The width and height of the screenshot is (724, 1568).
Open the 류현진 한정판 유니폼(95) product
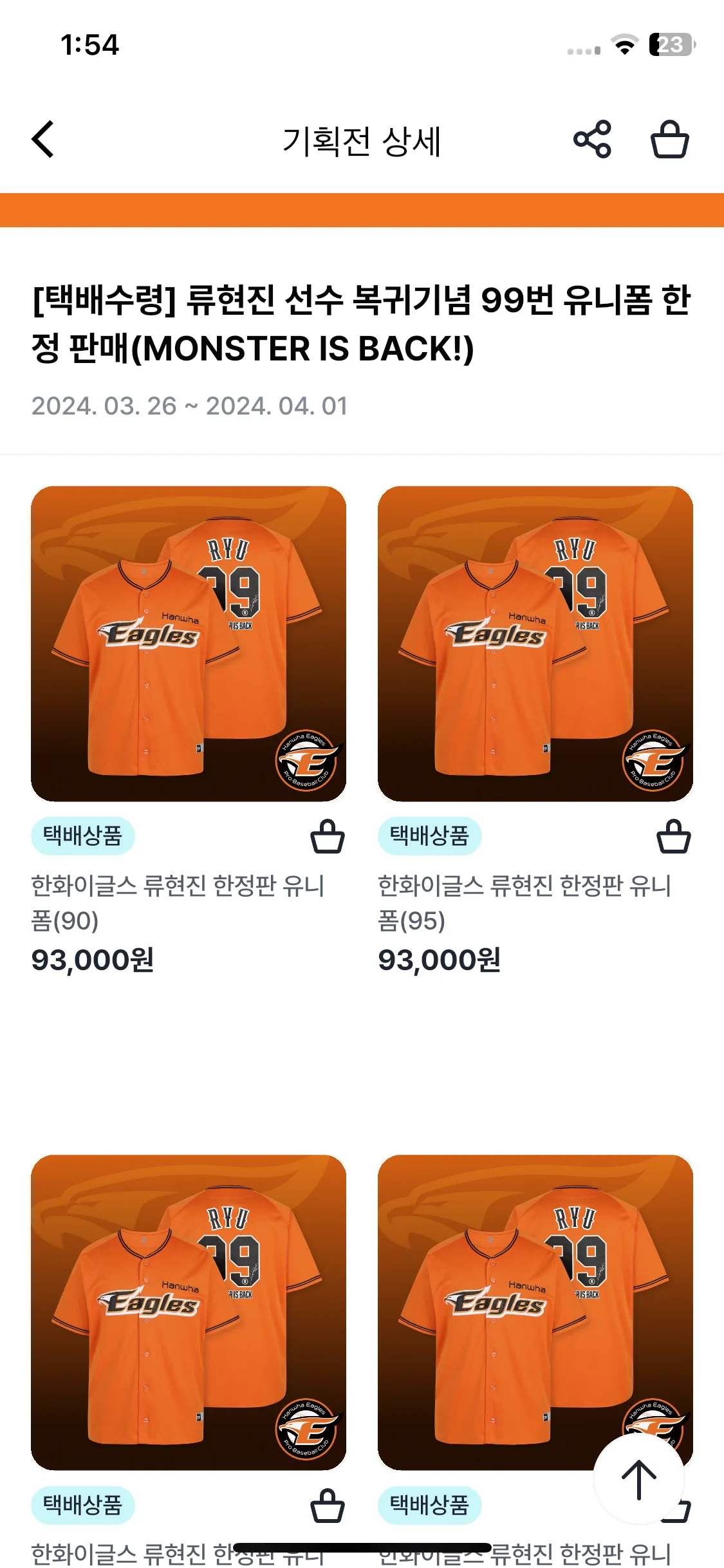pyautogui.click(x=535, y=644)
